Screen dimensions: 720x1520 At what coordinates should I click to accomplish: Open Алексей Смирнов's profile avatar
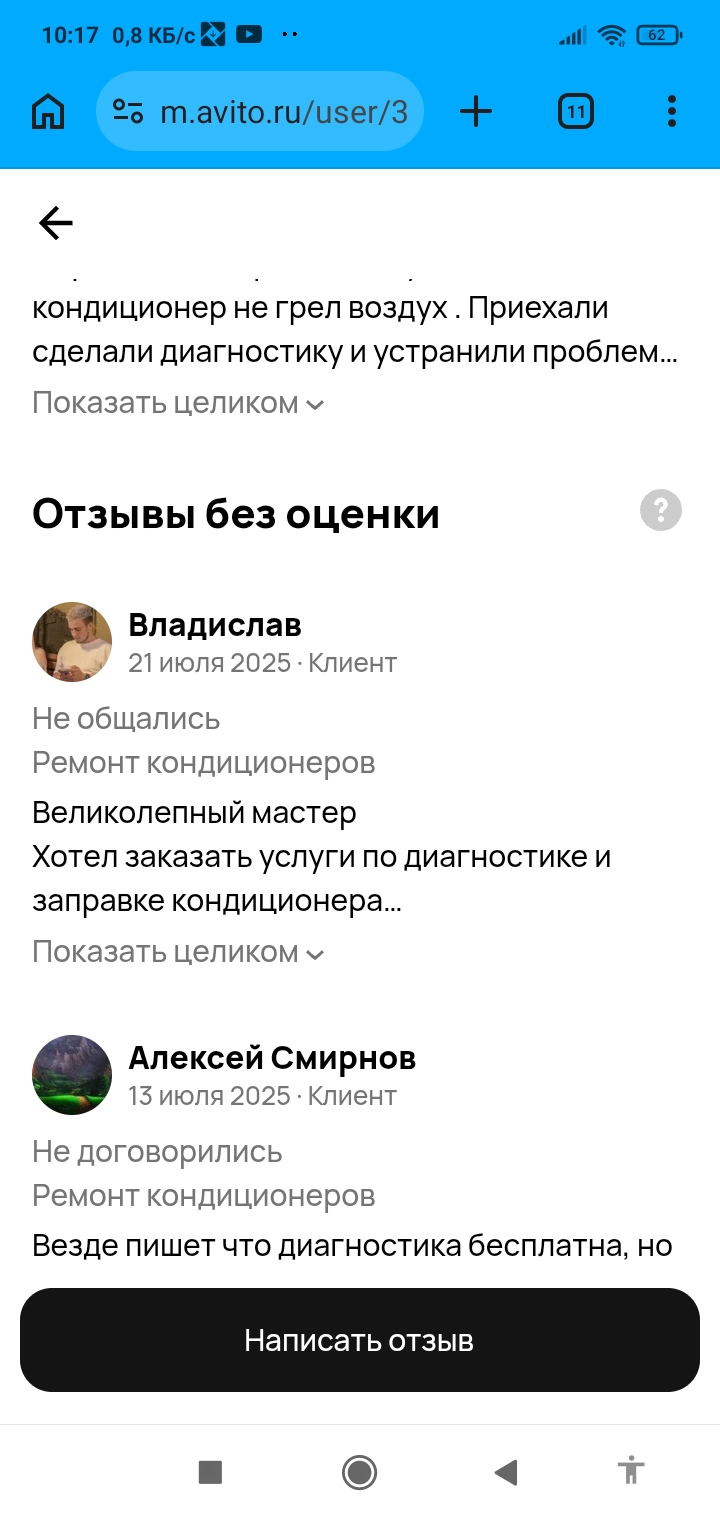tap(72, 1075)
